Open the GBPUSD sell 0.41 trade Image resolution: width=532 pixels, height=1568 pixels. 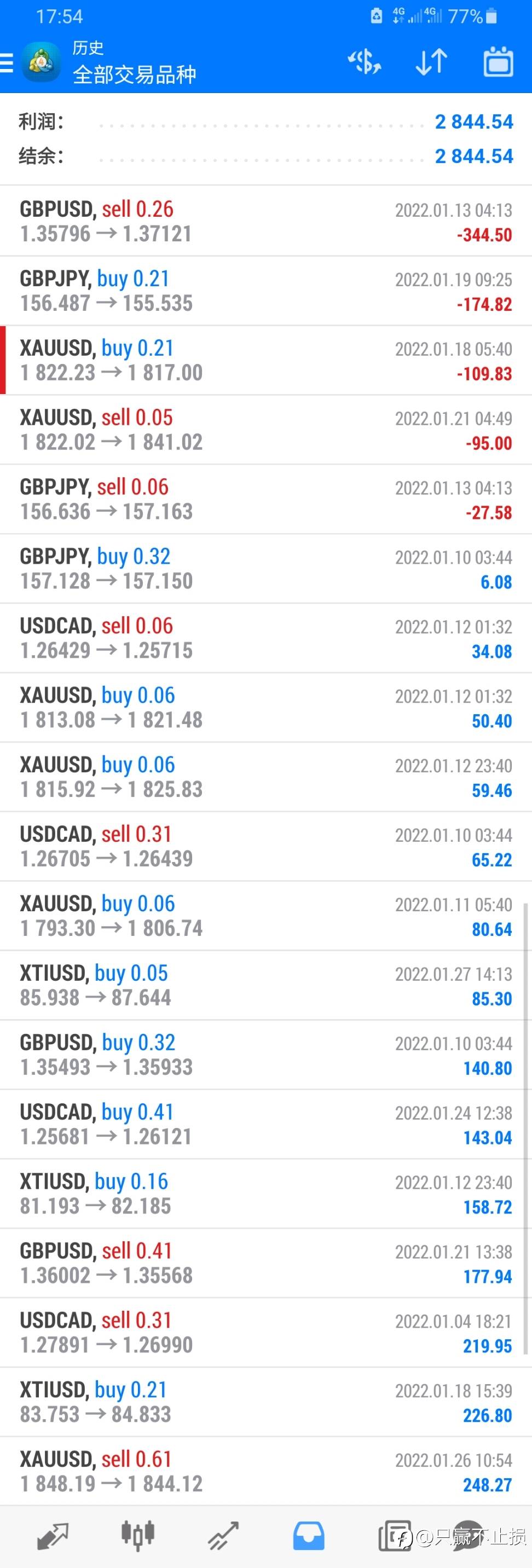(x=266, y=1263)
